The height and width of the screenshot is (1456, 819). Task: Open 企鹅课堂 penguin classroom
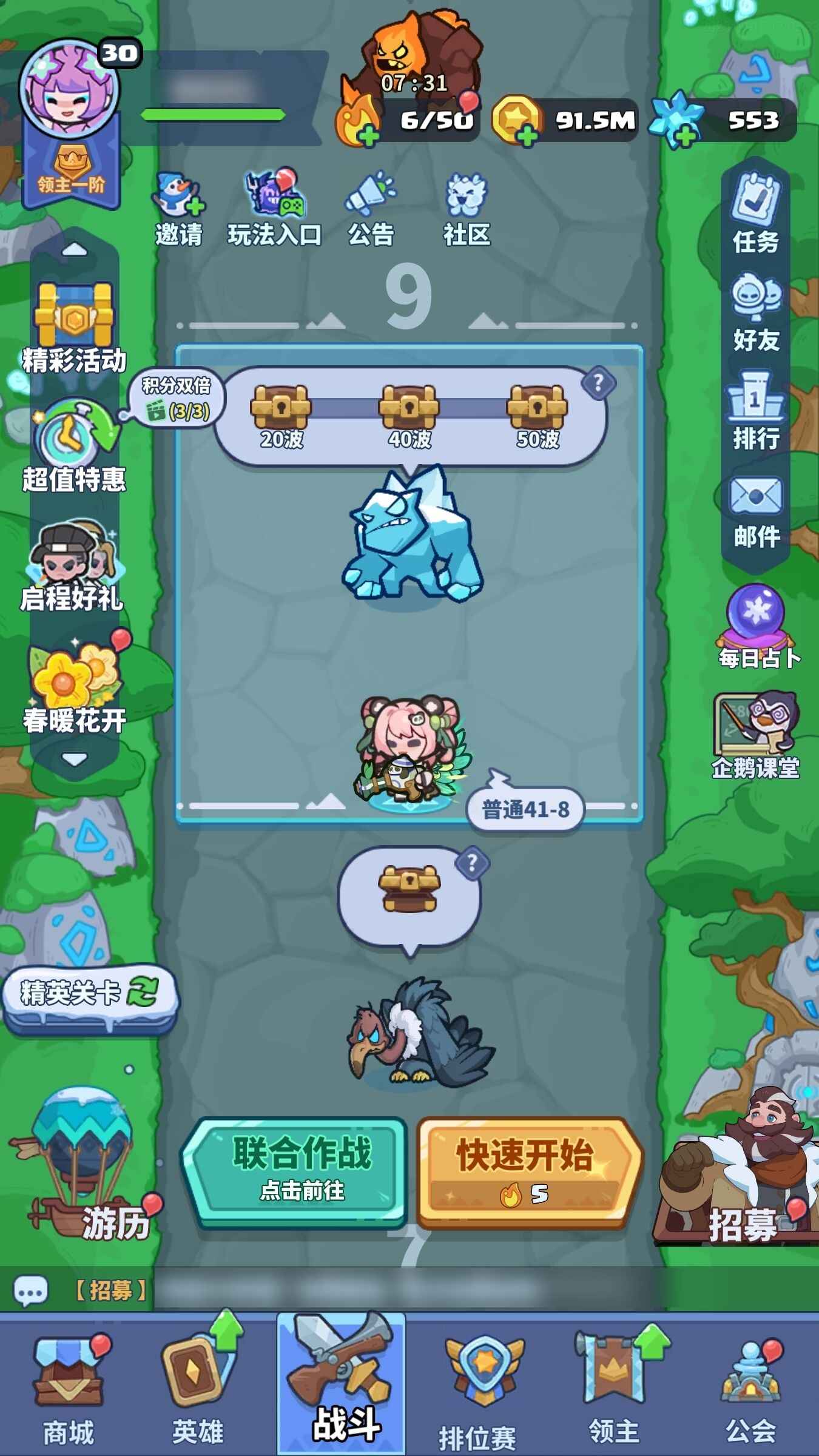pos(755,734)
